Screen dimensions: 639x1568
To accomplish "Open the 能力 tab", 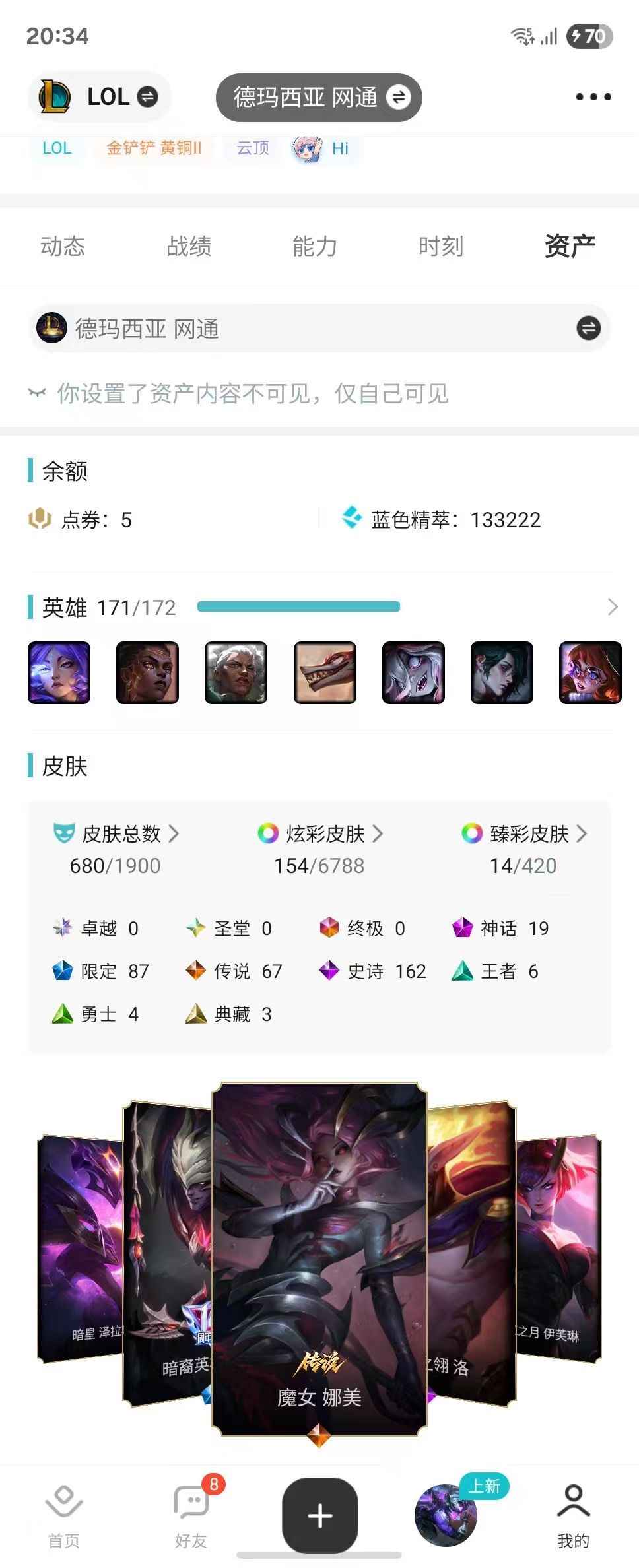I will [314, 246].
